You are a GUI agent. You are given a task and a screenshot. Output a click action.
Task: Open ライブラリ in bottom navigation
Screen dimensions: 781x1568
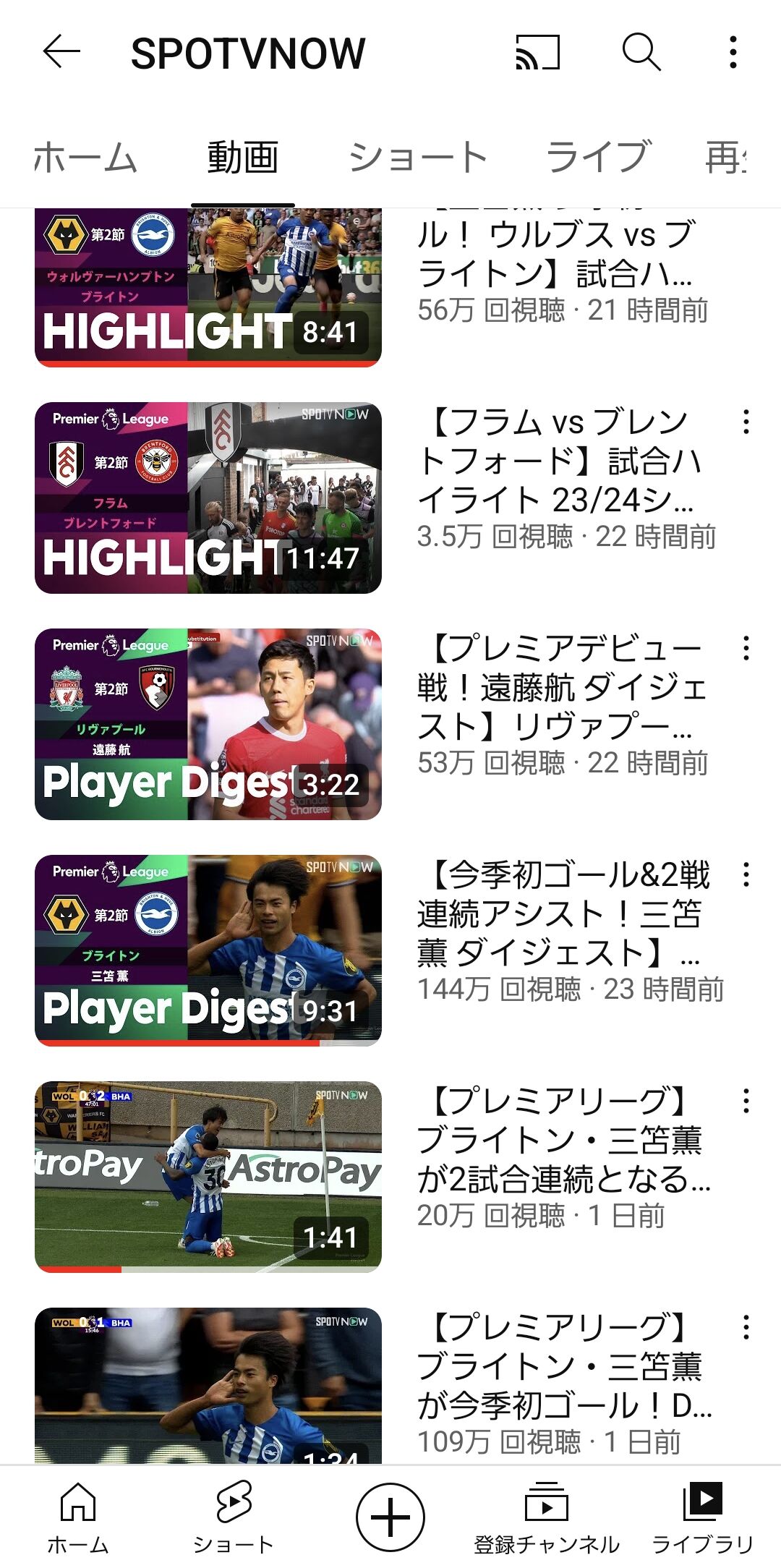pos(703,1517)
